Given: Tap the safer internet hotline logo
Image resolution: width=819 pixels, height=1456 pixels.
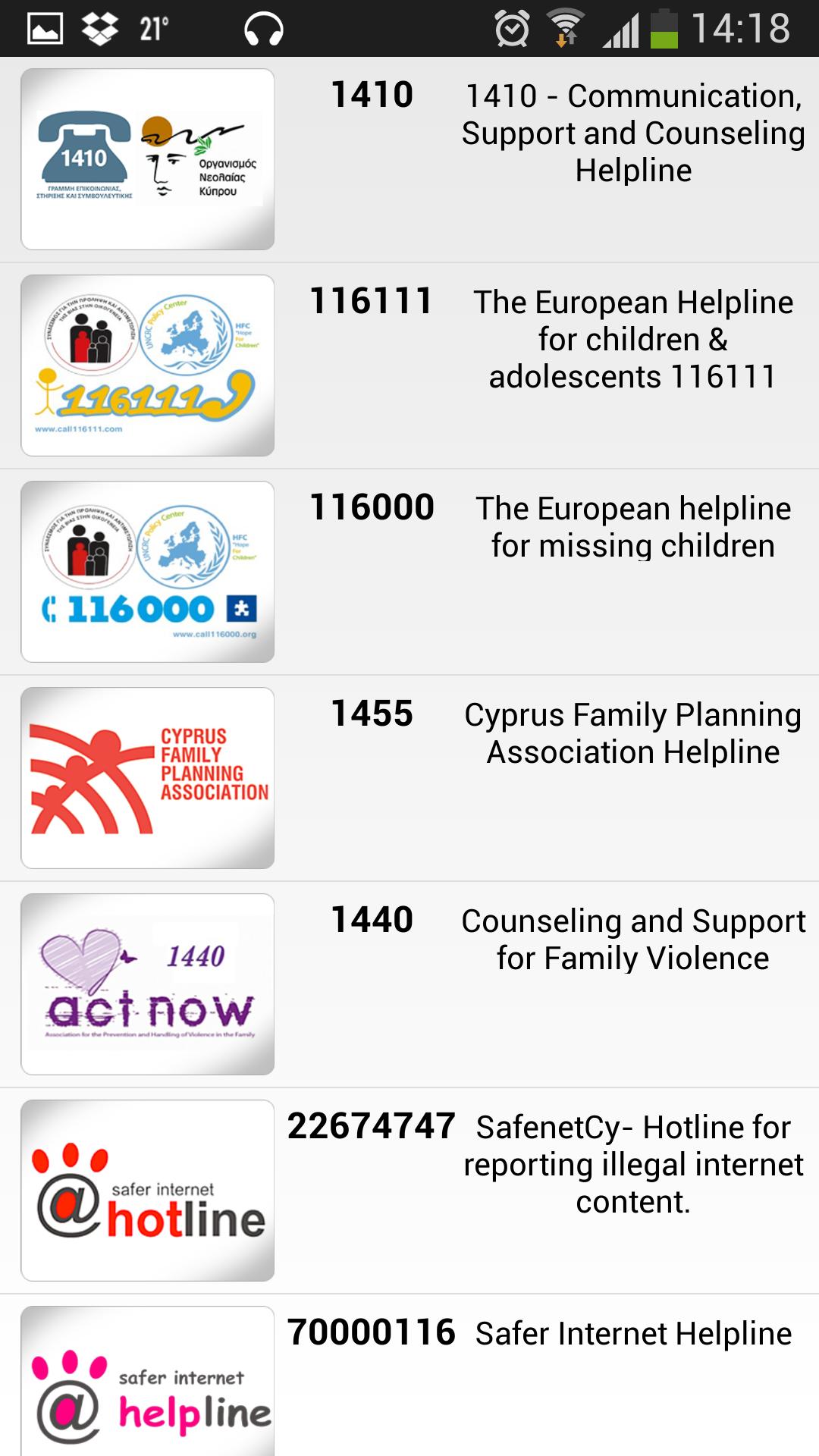Looking at the screenshot, I should 148,1191.
